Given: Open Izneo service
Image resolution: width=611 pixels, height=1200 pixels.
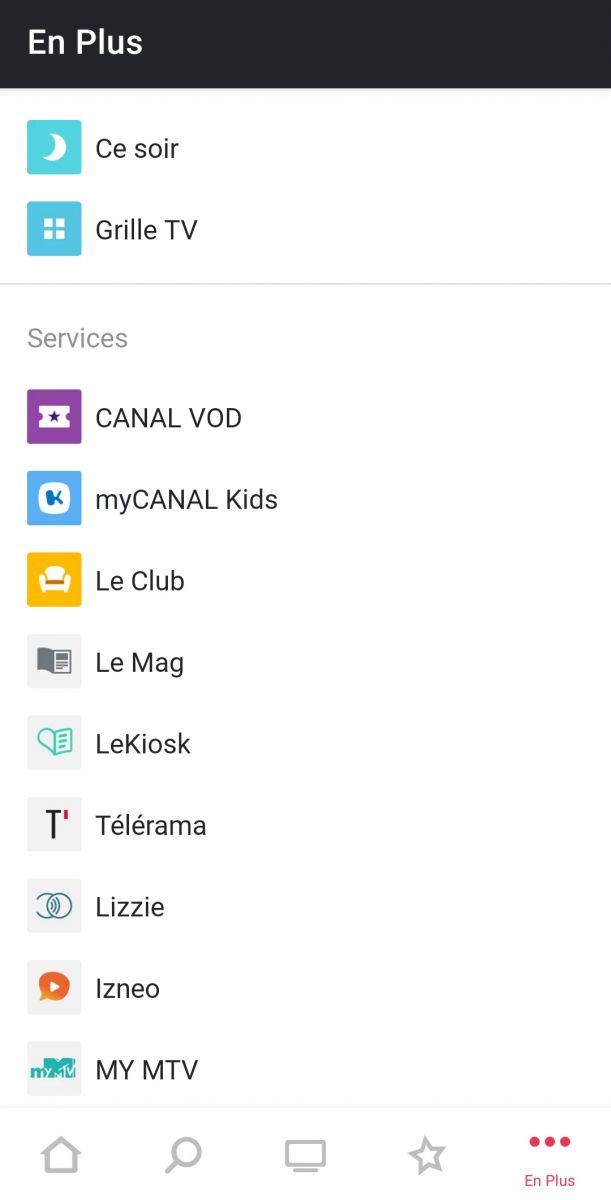Looking at the screenshot, I should tap(127, 988).
